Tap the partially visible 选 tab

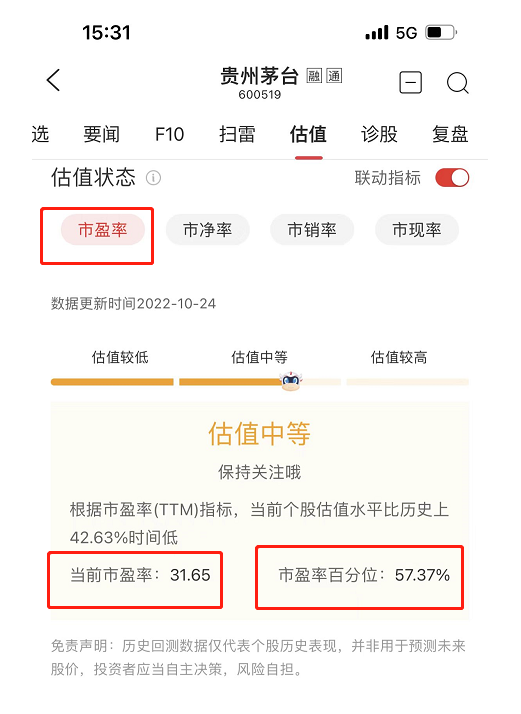tap(40, 134)
